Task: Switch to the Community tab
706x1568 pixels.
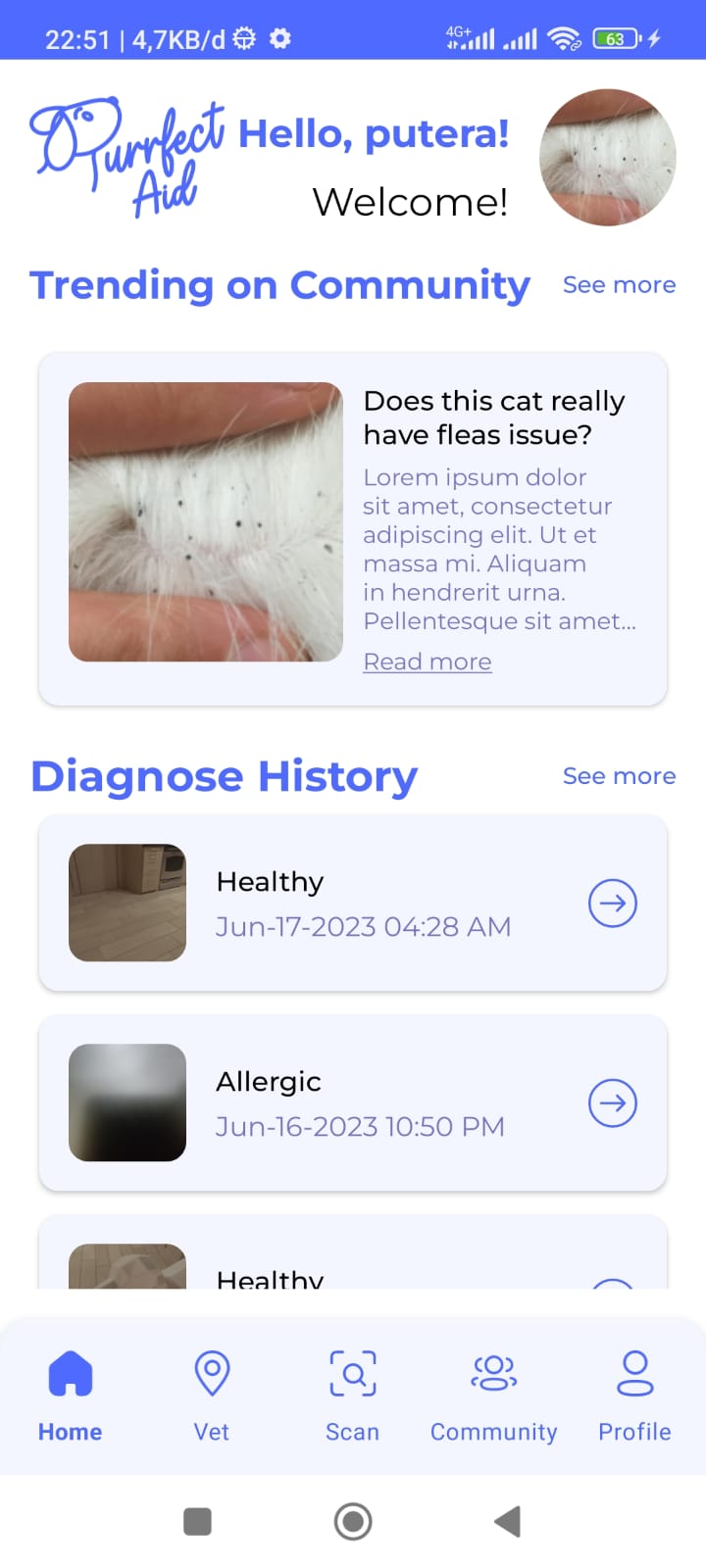Action: pyautogui.click(x=494, y=1393)
